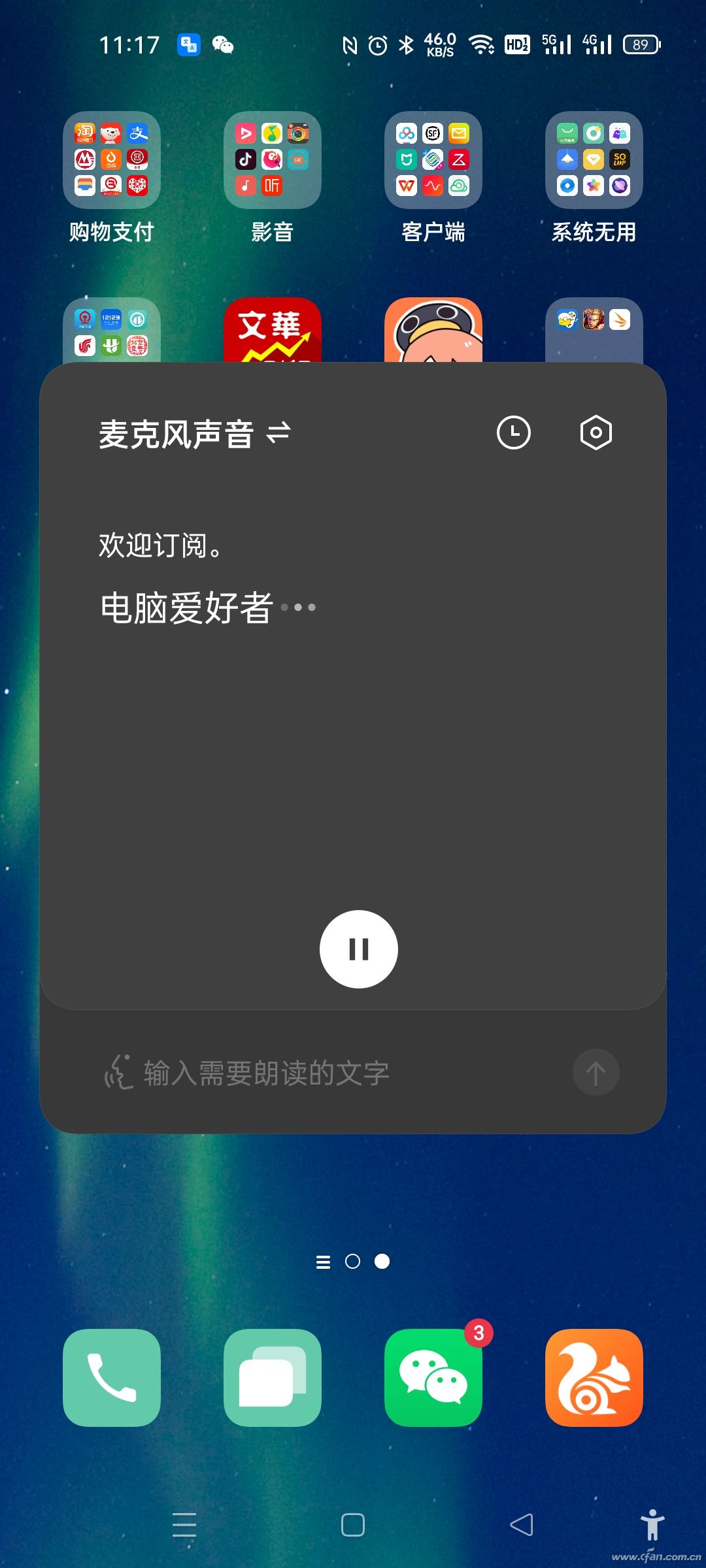Tap the voice input microphone icon
The height and width of the screenshot is (1568, 706).
(x=120, y=1071)
